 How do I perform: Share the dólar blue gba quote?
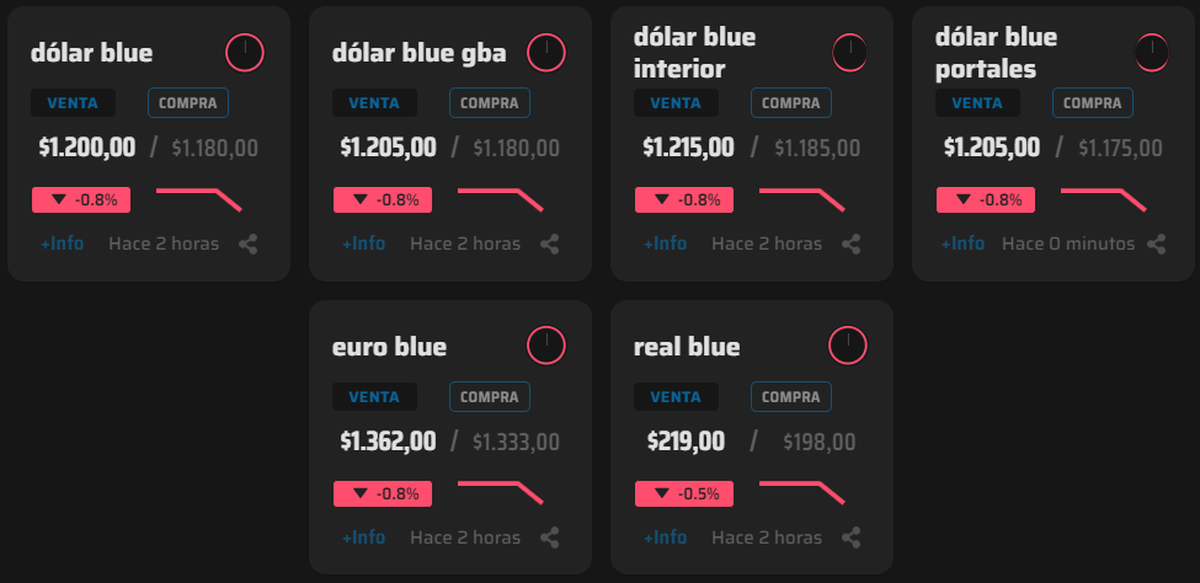click(549, 243)
